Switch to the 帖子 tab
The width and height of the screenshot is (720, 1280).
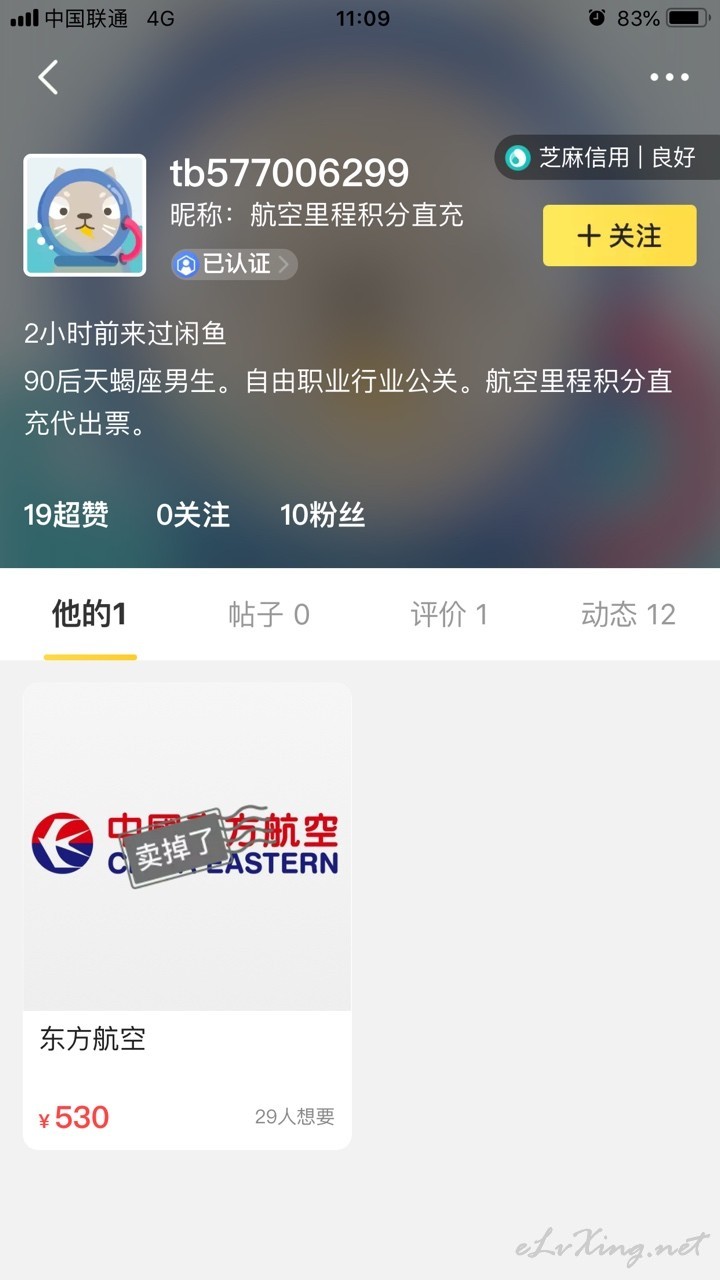[269, 614]
